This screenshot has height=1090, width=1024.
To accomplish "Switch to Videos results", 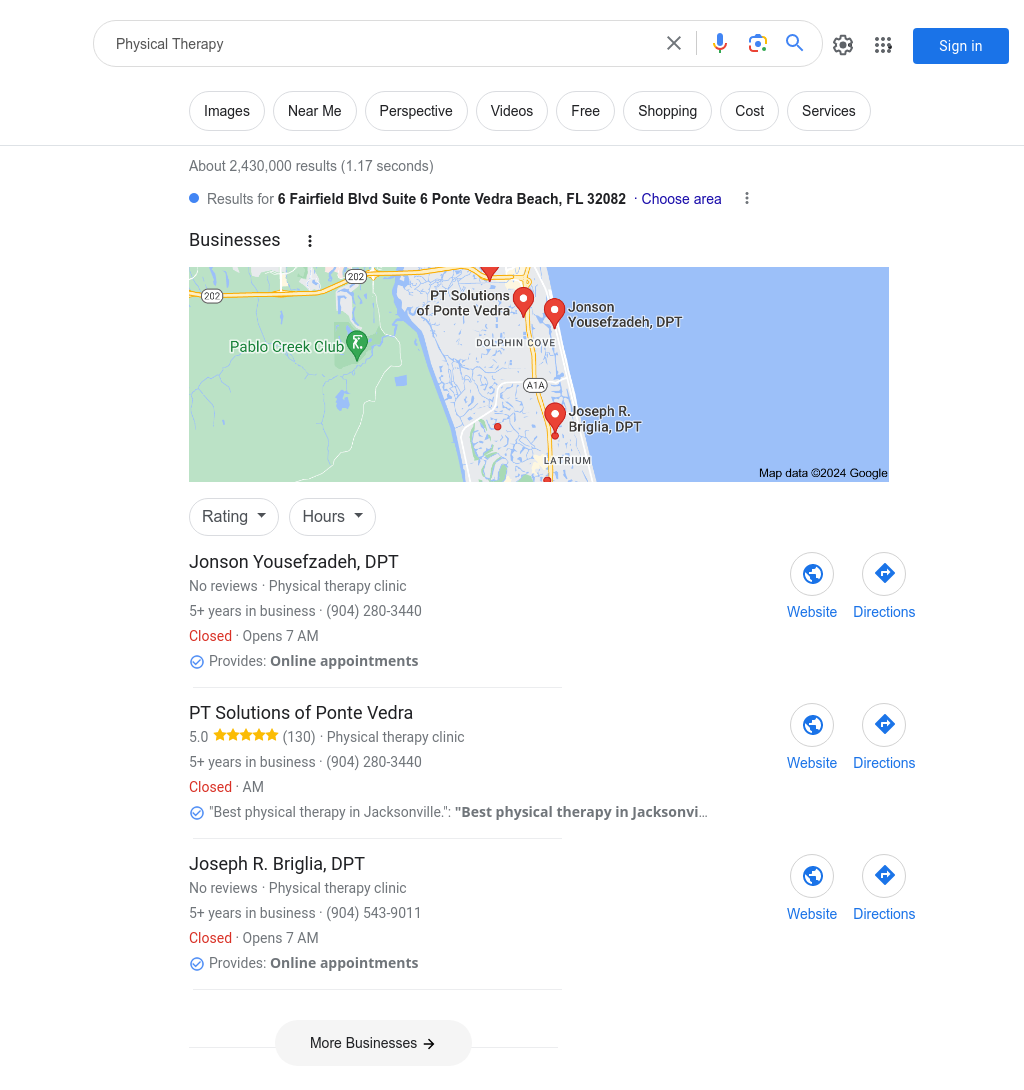I will click(x=511, y=111).
